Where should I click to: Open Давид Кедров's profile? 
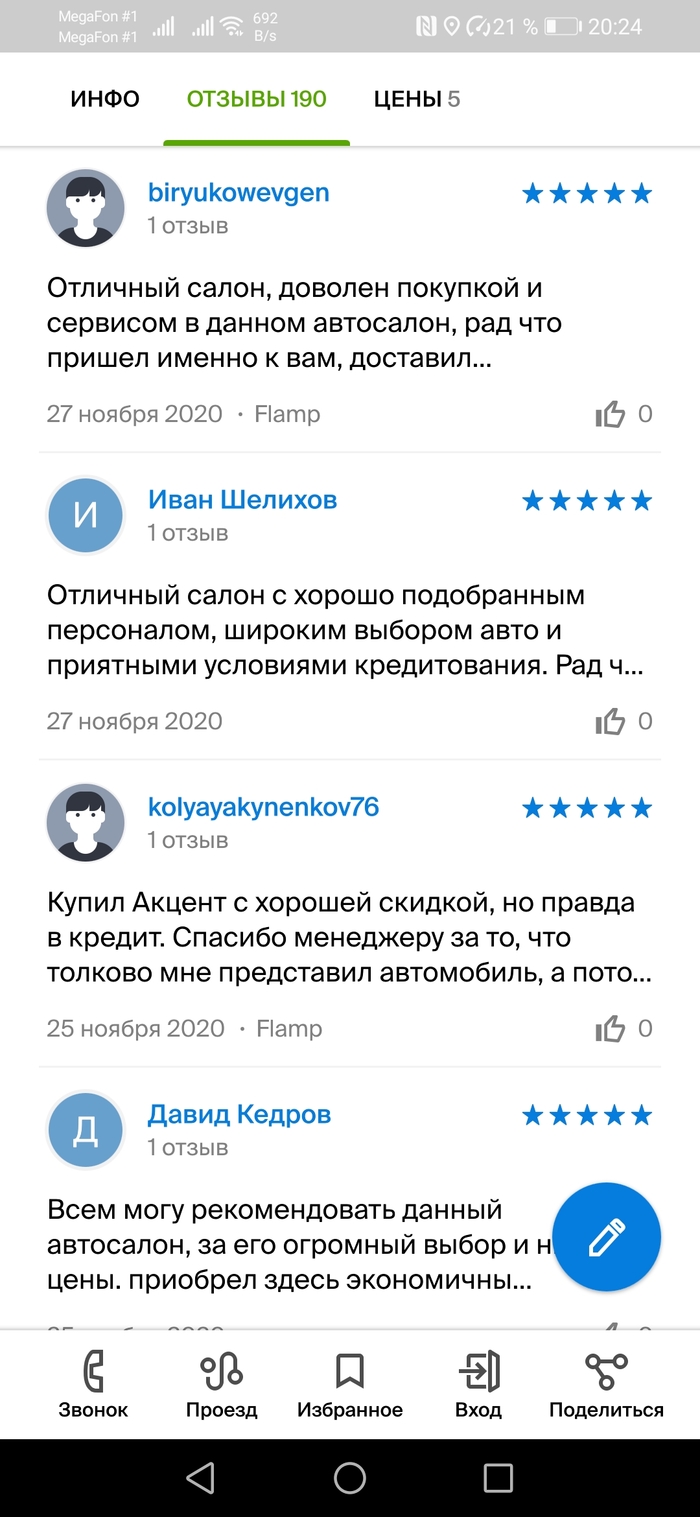239,1114
